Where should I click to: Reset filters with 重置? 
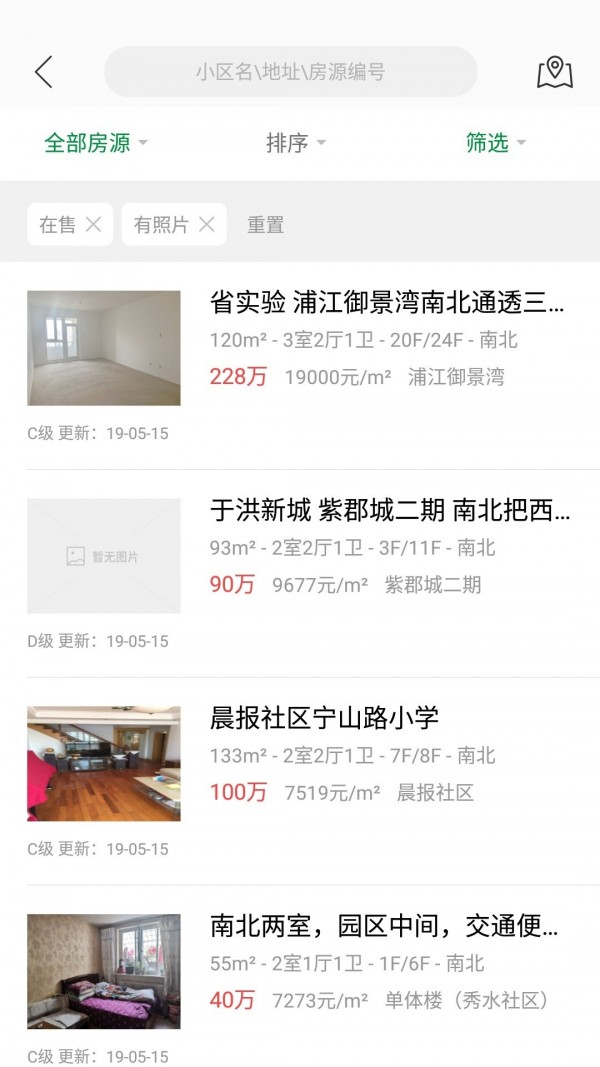coord(266,225)
